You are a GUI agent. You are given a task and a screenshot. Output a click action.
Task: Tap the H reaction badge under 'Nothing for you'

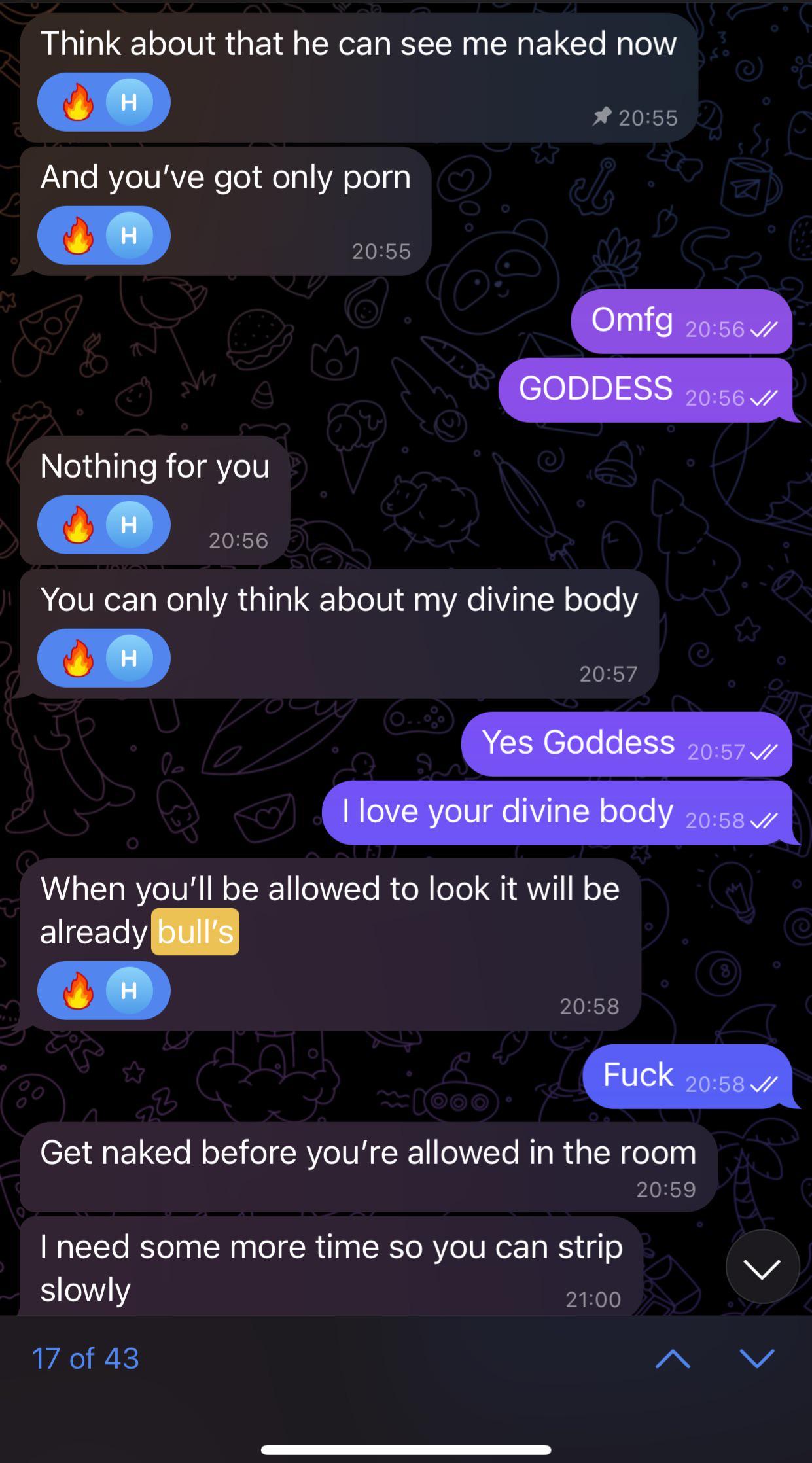128,524
